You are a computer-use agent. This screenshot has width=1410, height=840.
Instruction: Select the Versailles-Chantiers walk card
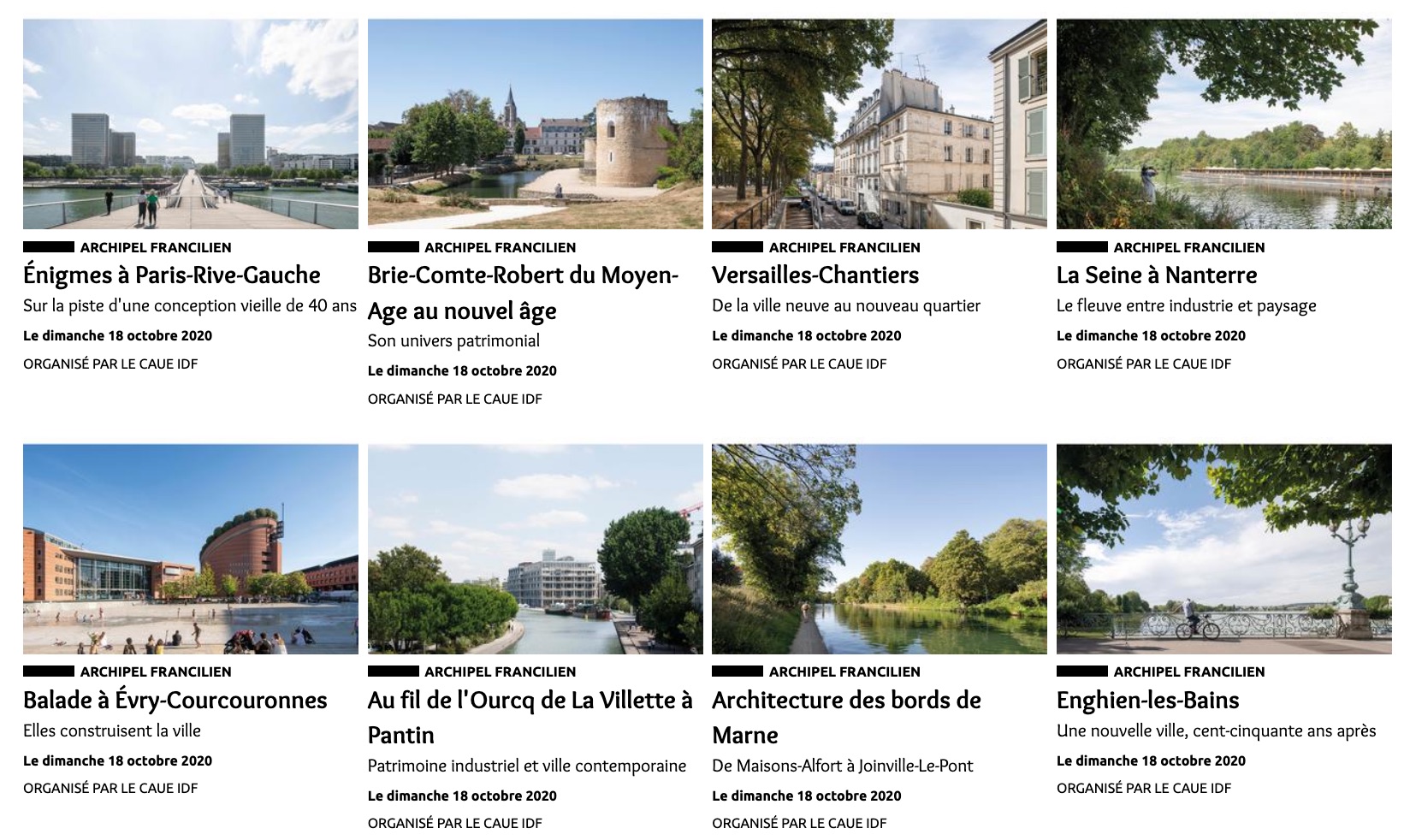pos(815,275)
